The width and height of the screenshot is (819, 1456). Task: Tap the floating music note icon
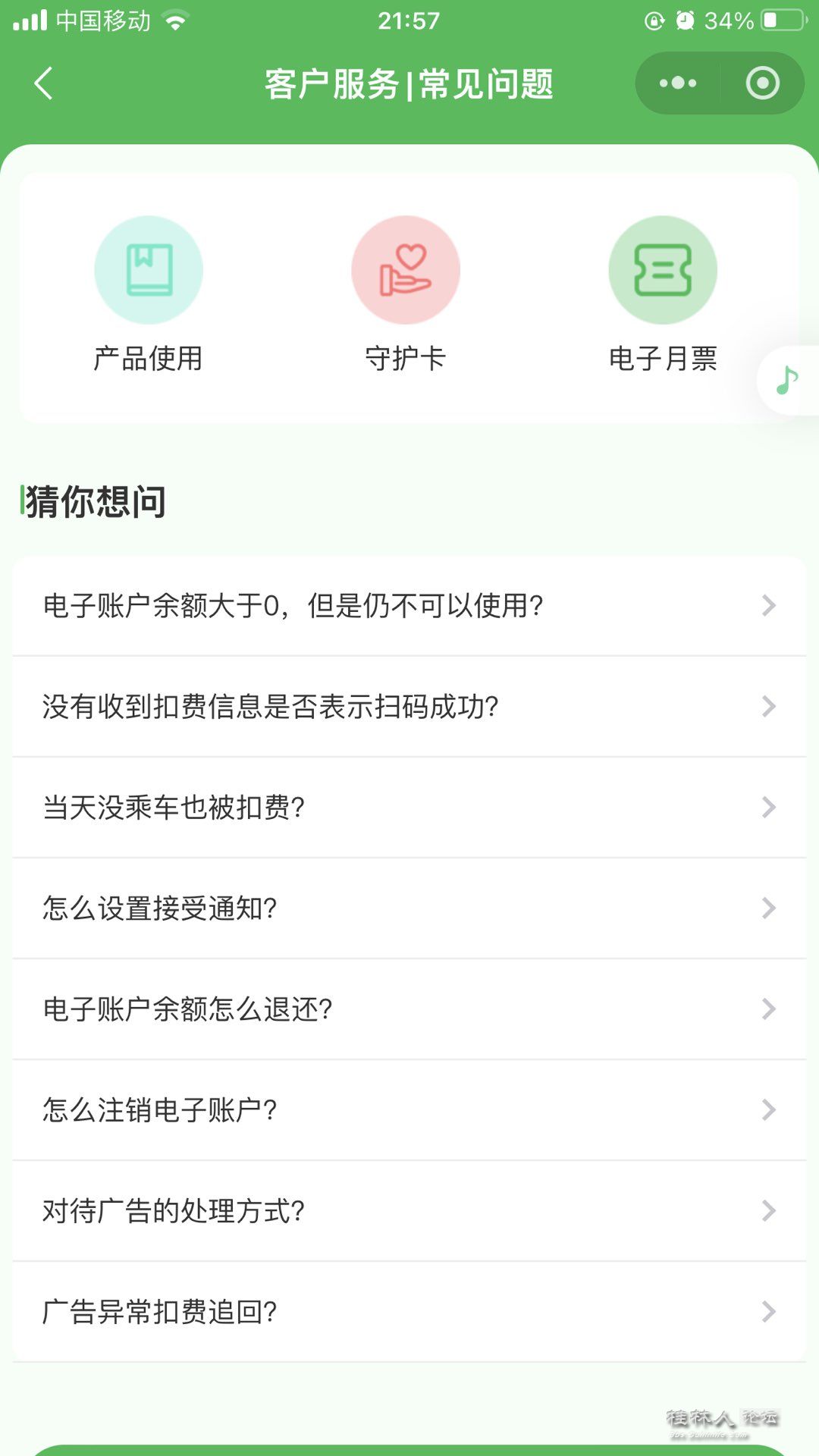(787, 380)
